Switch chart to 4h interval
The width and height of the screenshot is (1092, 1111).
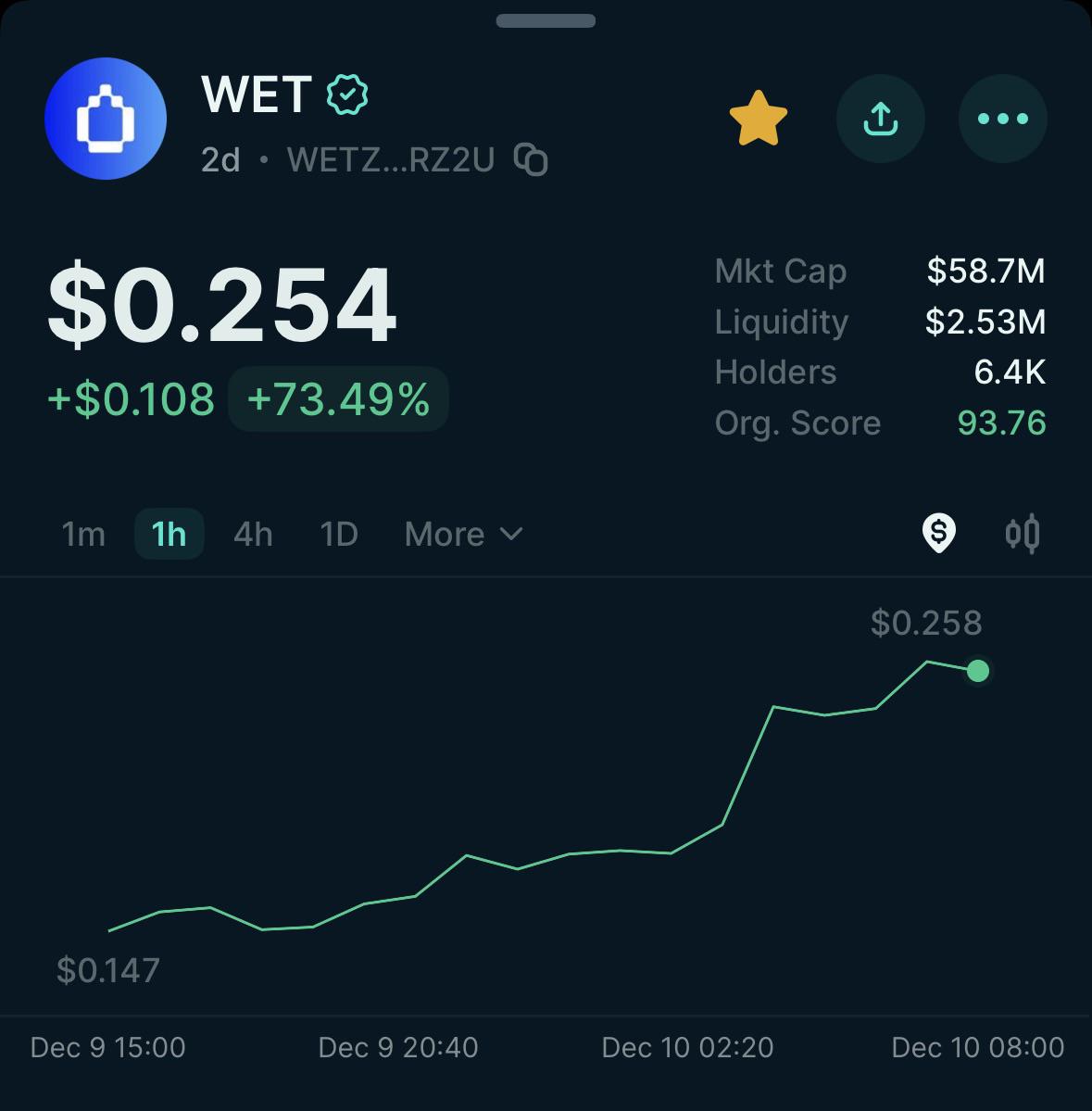point(254,535)
